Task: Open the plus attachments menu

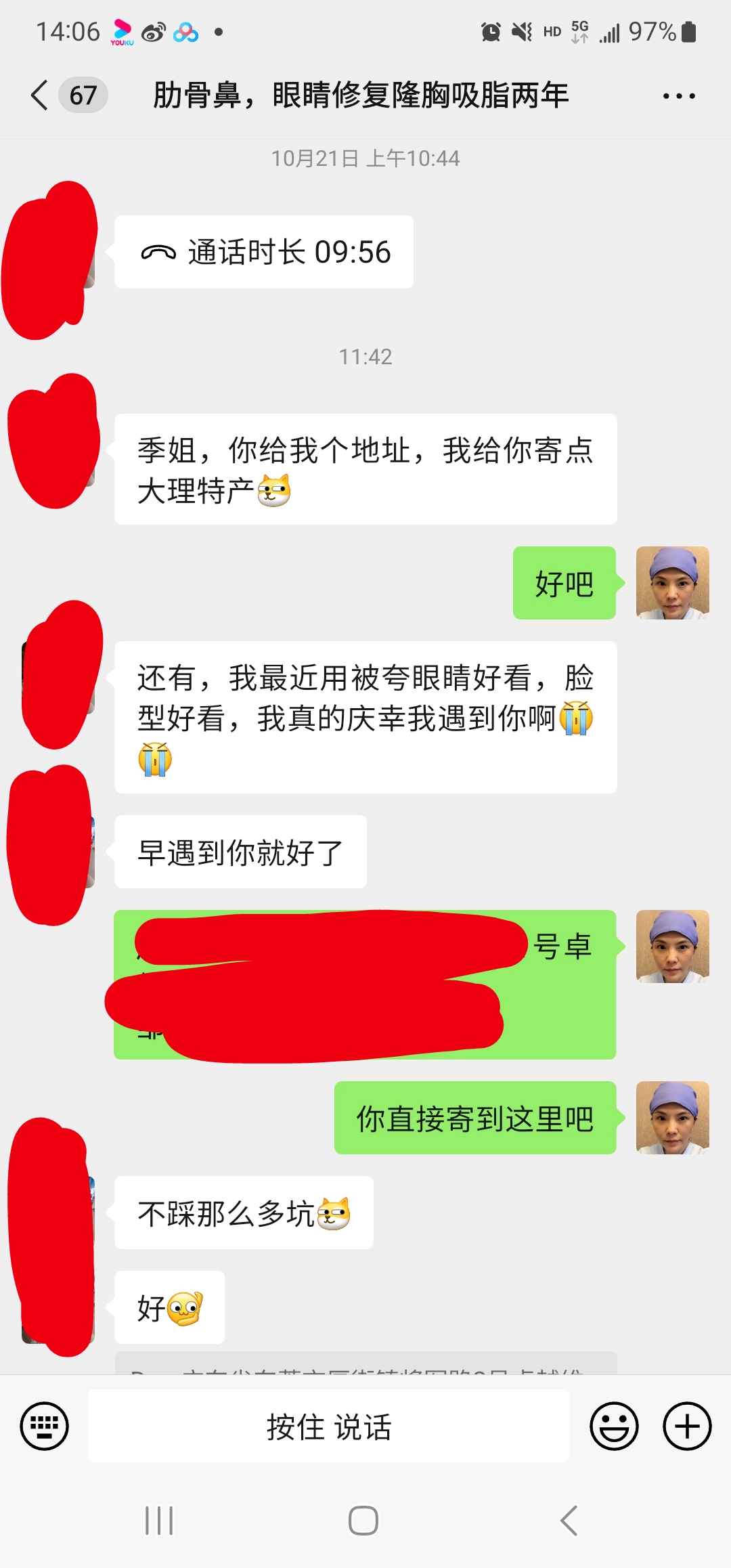Action: 686,1426
